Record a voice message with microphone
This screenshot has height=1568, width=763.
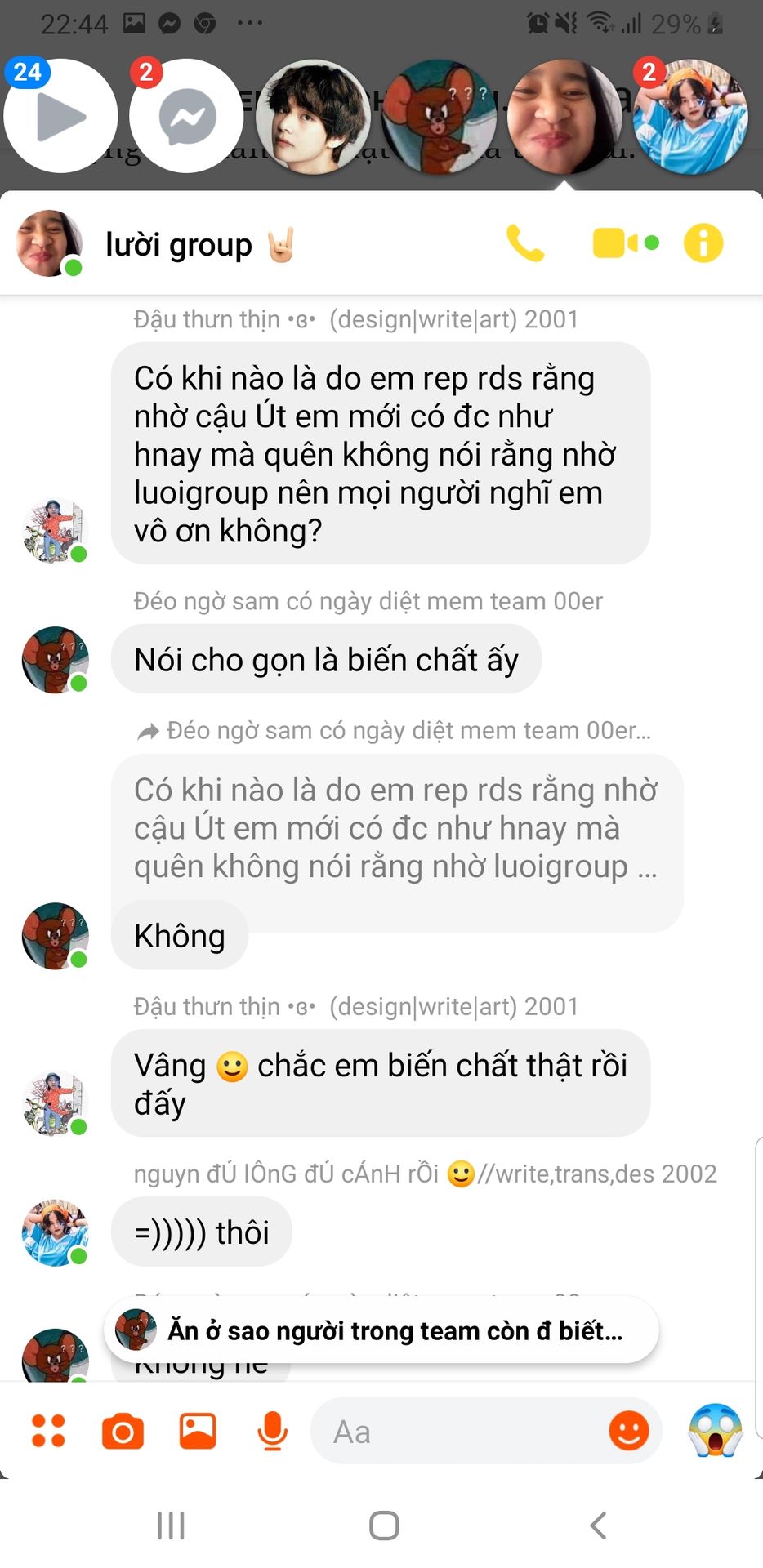click(272, 1431)
